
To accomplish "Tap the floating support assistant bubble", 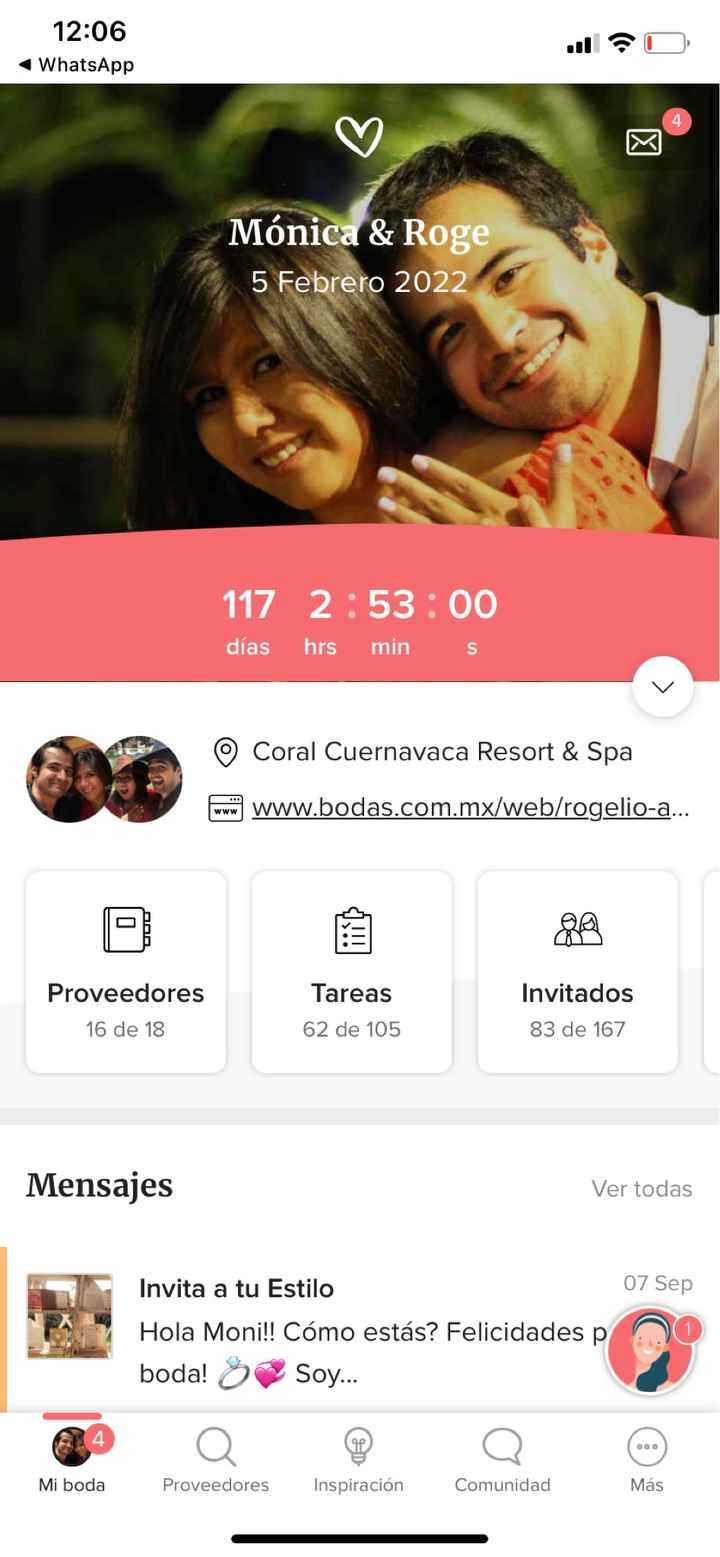I will 650,1349.
